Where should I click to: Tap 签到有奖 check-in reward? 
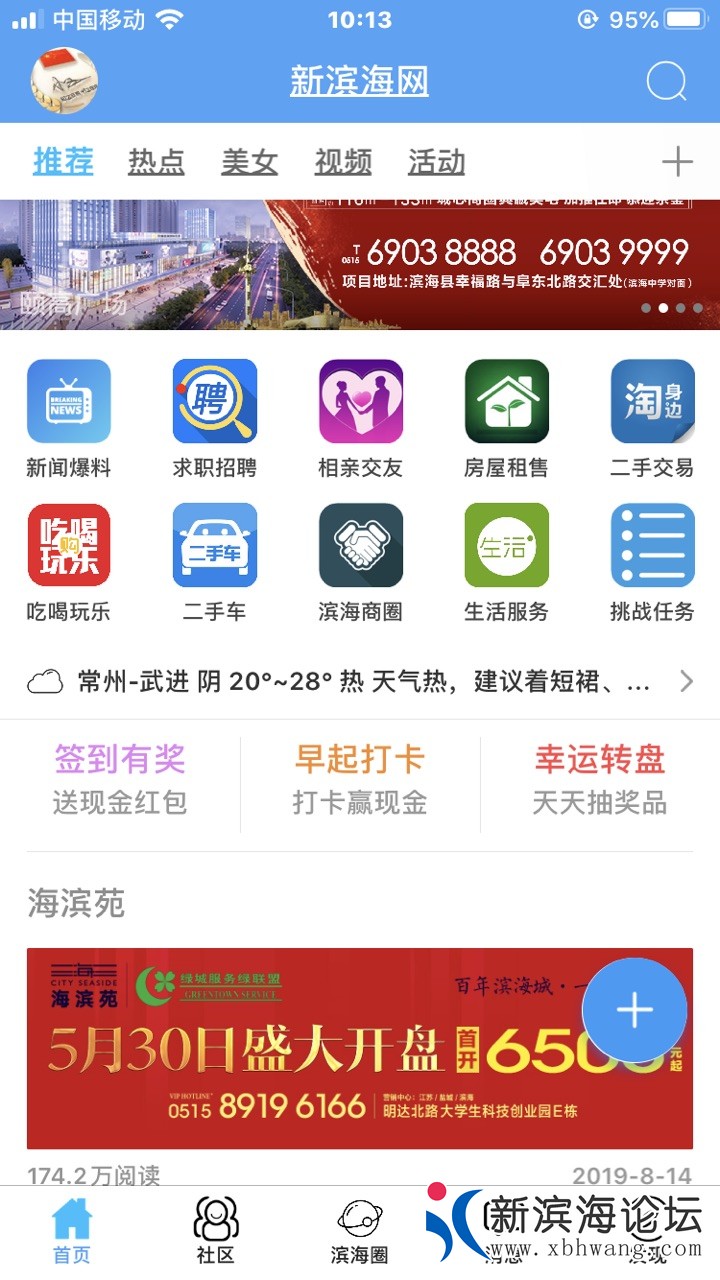pyautogui.click(x=120, y=779)
